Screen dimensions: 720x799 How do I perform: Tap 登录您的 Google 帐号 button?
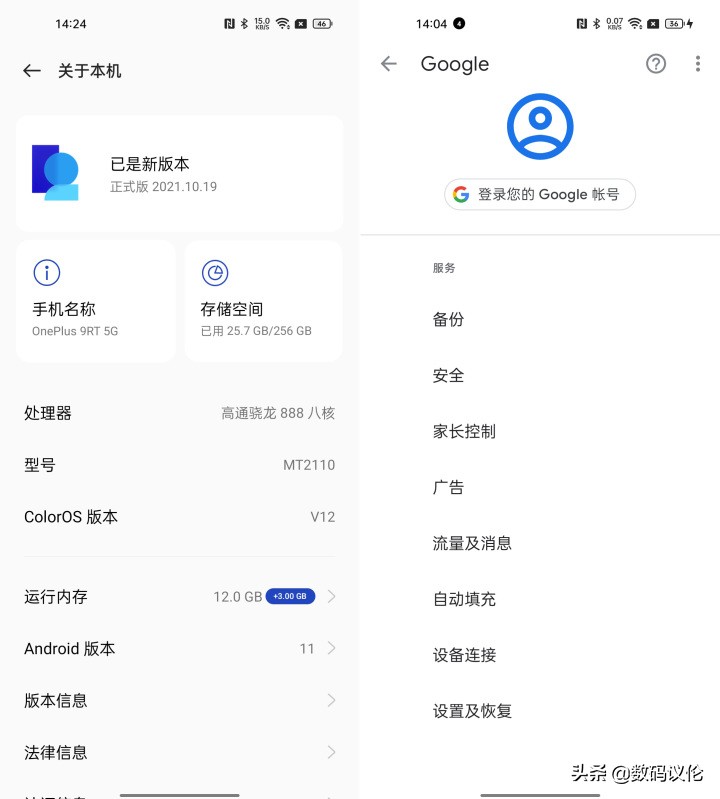tap(540, 194)
